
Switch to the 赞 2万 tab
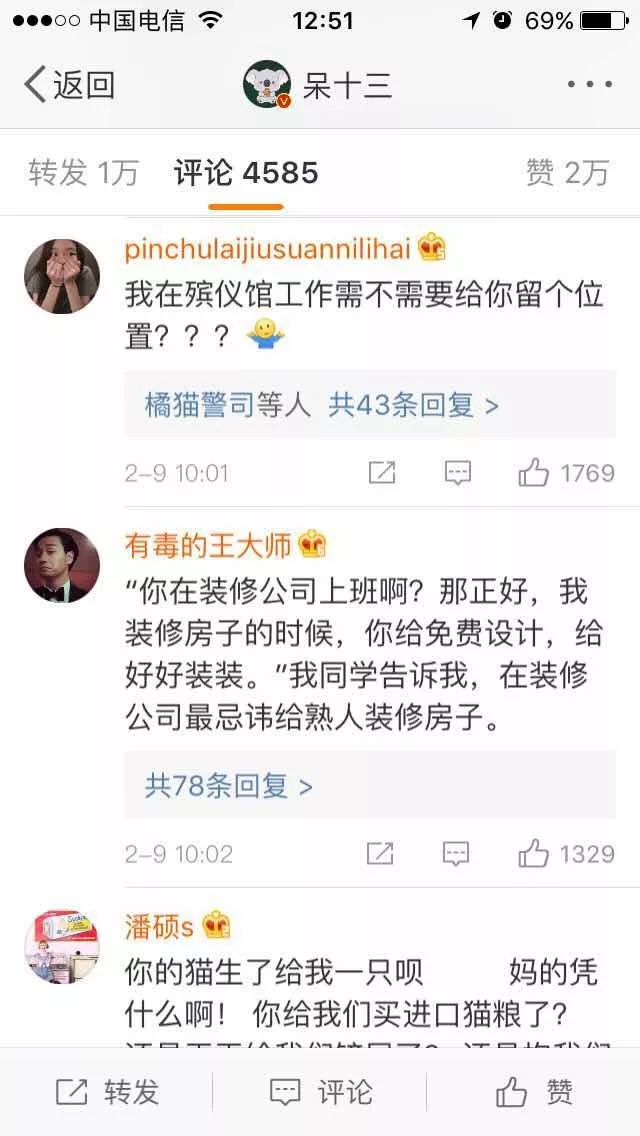click(567, 173)
